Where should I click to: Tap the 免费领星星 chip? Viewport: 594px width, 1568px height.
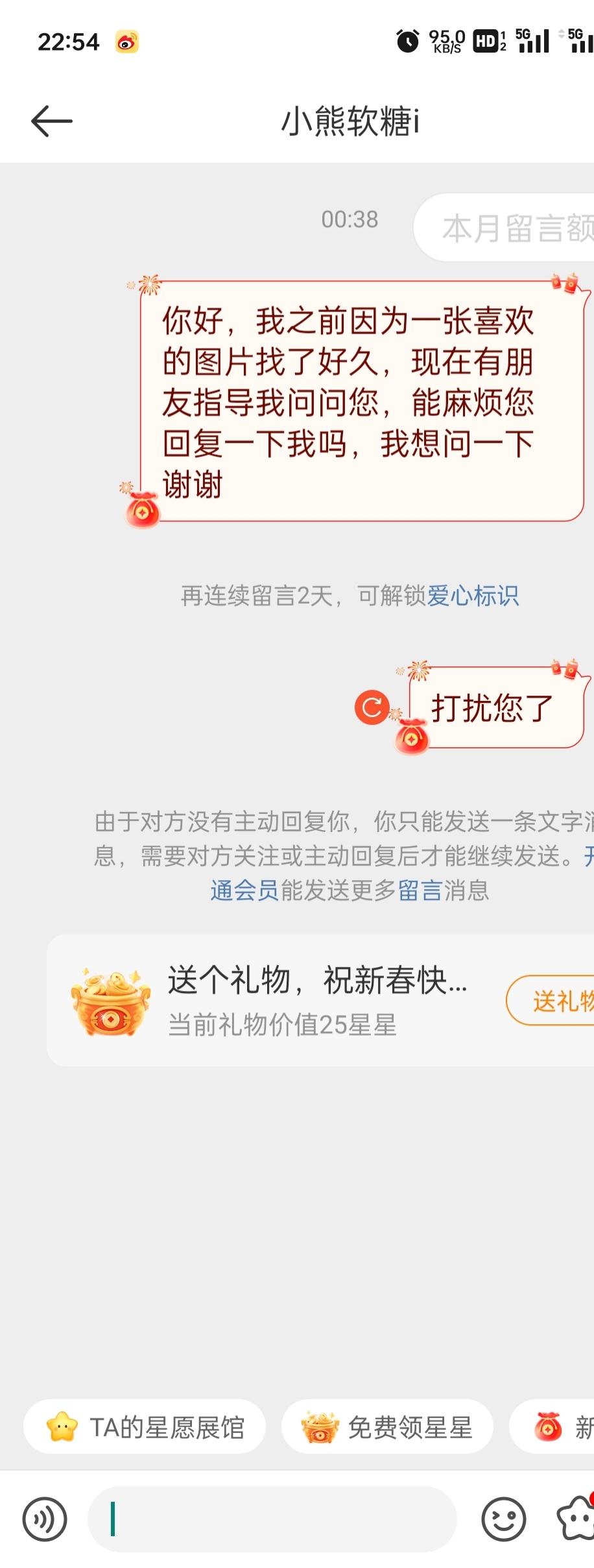[387, 1427]
